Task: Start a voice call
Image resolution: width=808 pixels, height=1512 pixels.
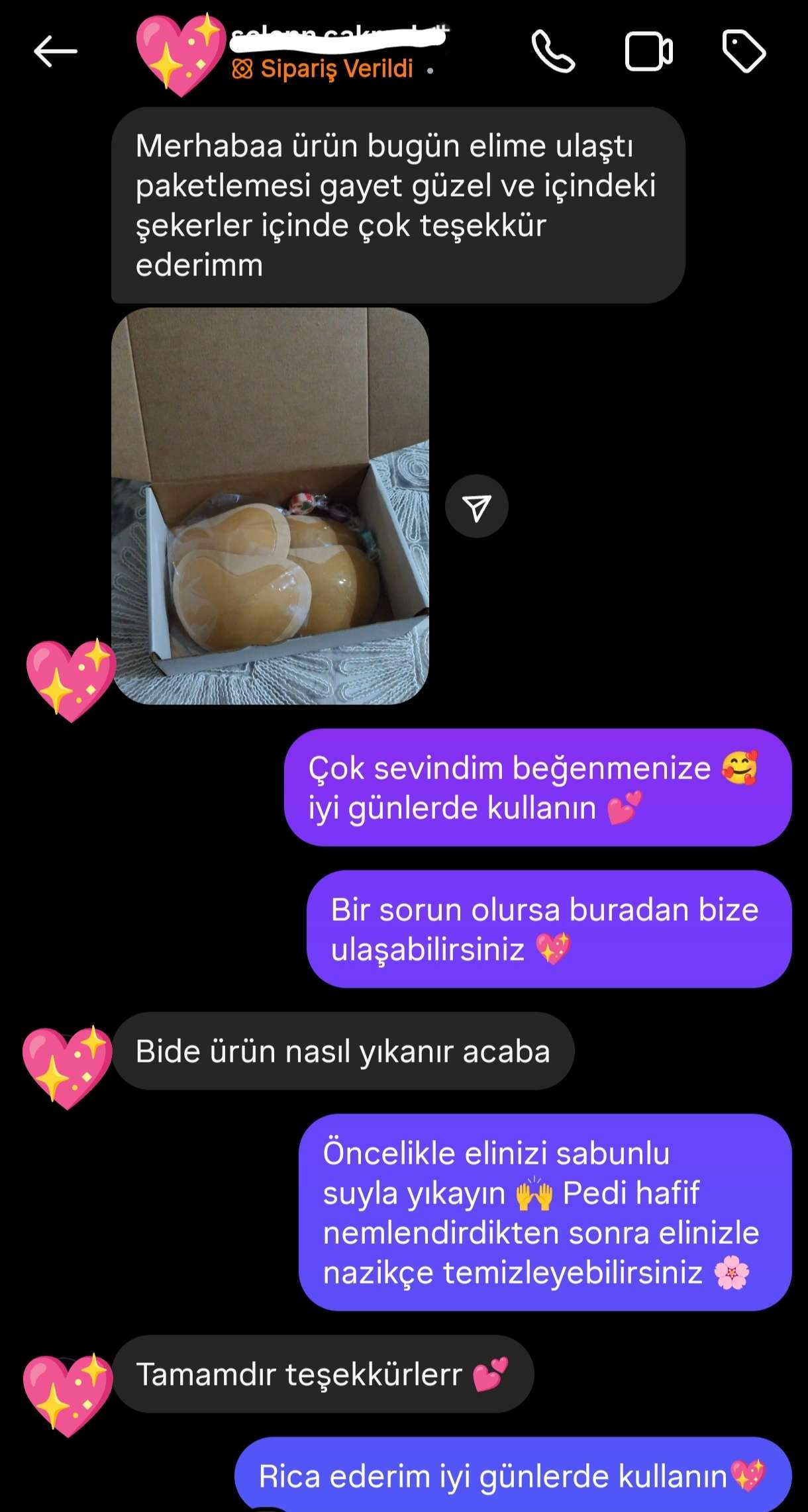Action: point(553,52)
